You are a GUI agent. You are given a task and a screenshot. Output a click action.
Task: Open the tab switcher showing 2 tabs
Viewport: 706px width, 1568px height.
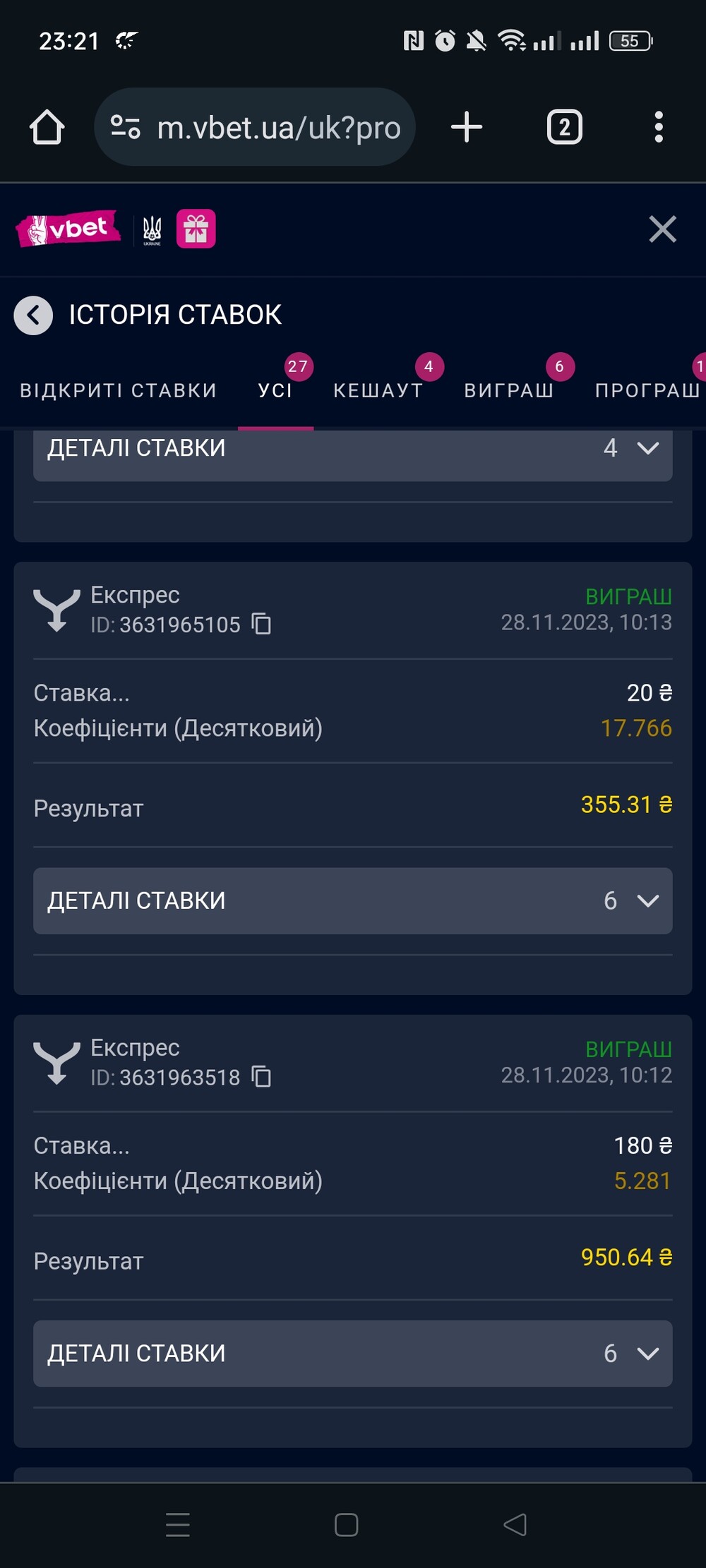[x=564, y=128]
